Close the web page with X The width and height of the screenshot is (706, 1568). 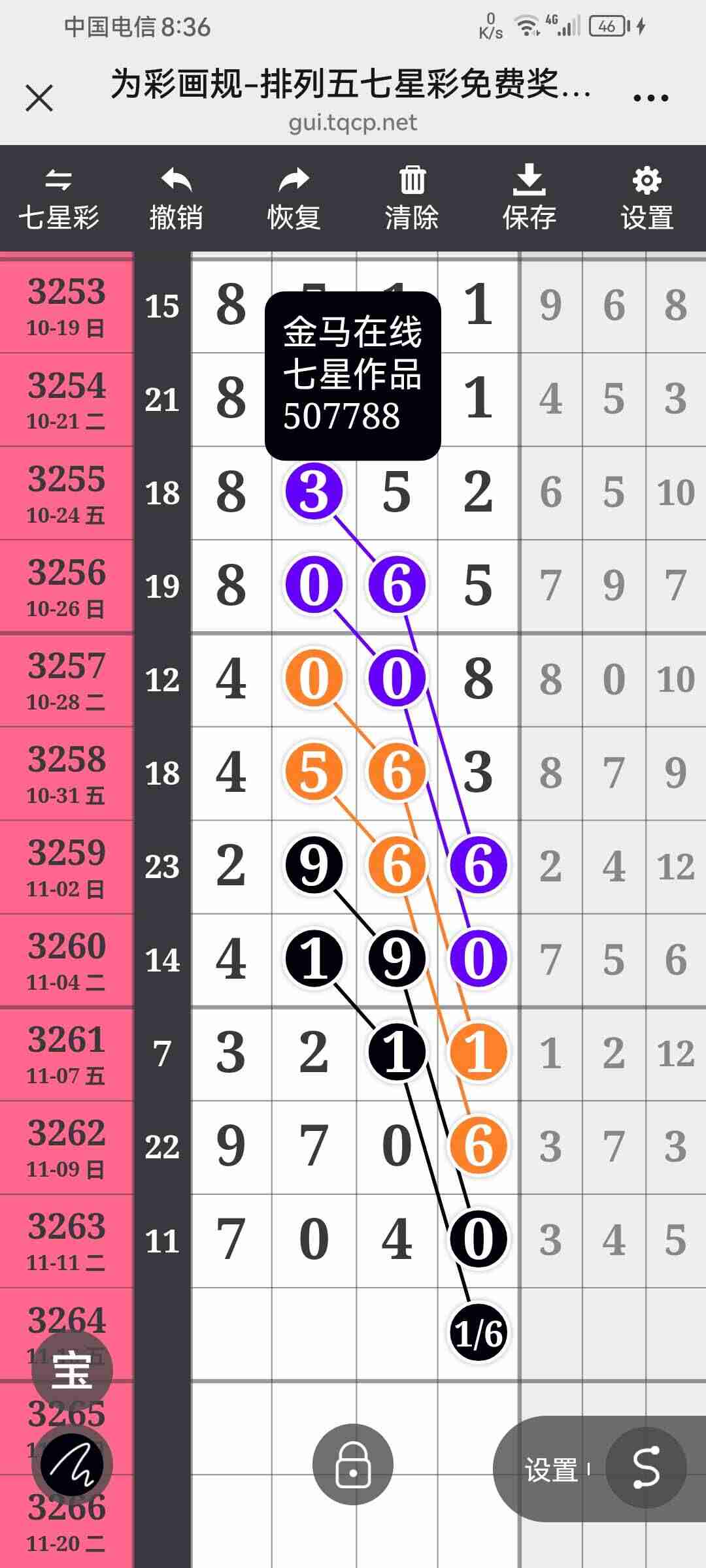click(x=39, y=99)
